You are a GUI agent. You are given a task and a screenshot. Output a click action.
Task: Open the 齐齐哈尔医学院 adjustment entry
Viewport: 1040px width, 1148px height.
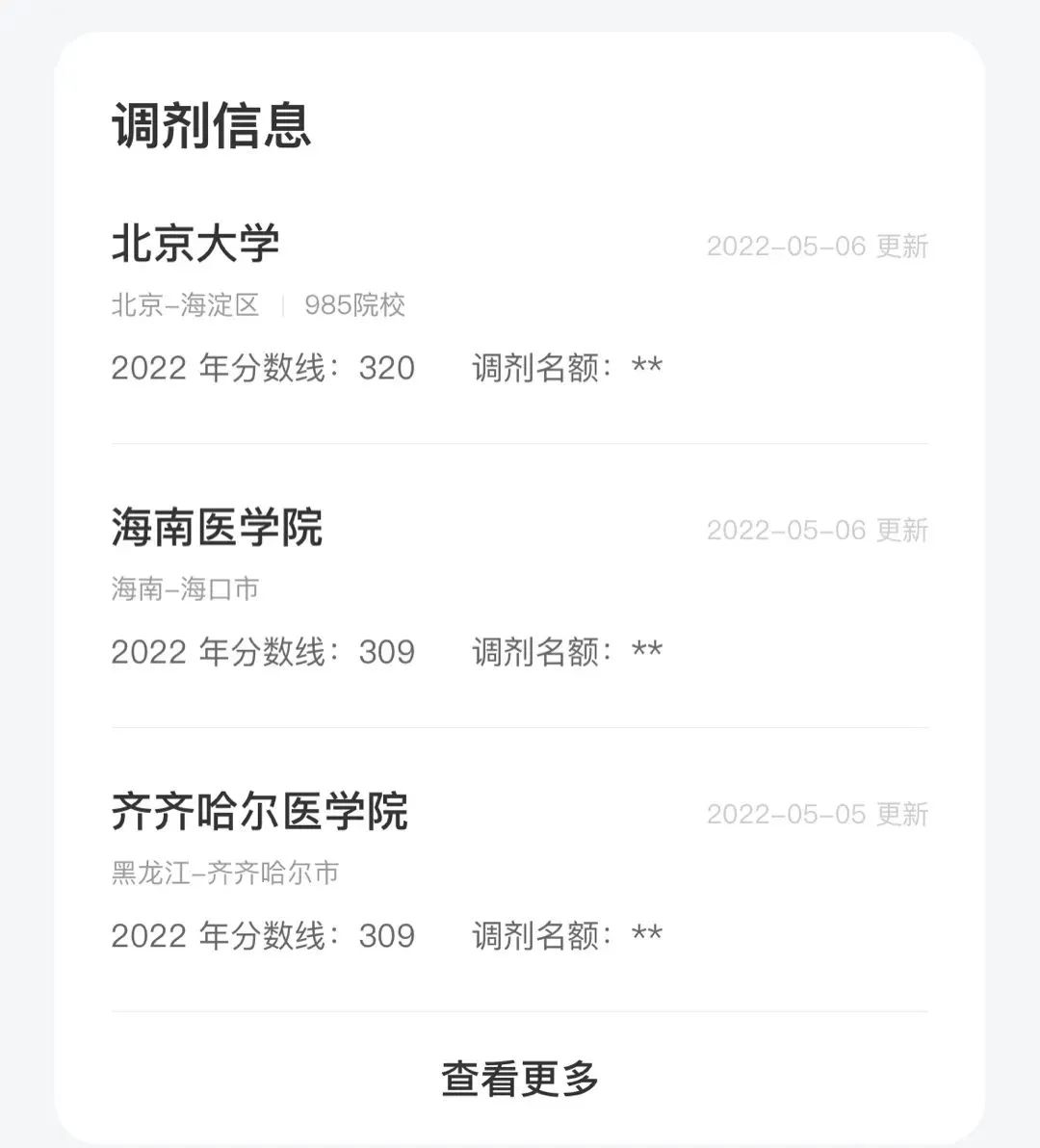(260, 812)
